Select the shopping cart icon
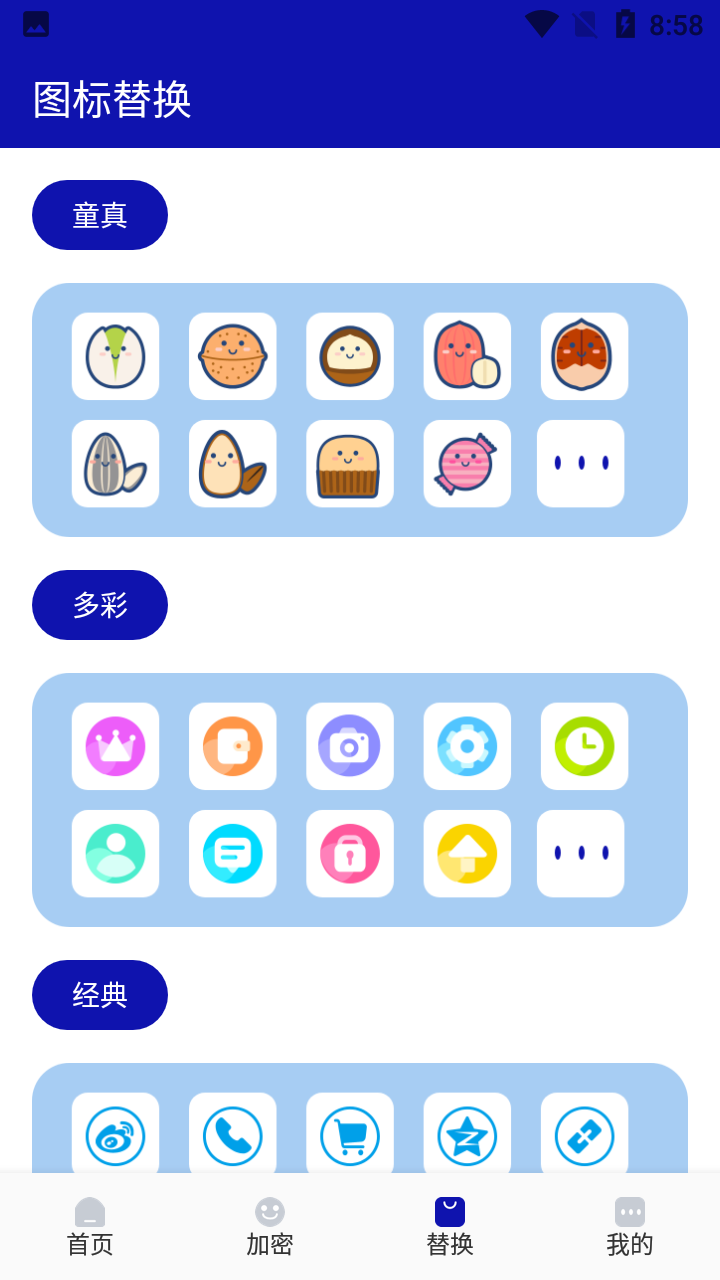This screenshot has height=1280, width=720. point(349,1136)
